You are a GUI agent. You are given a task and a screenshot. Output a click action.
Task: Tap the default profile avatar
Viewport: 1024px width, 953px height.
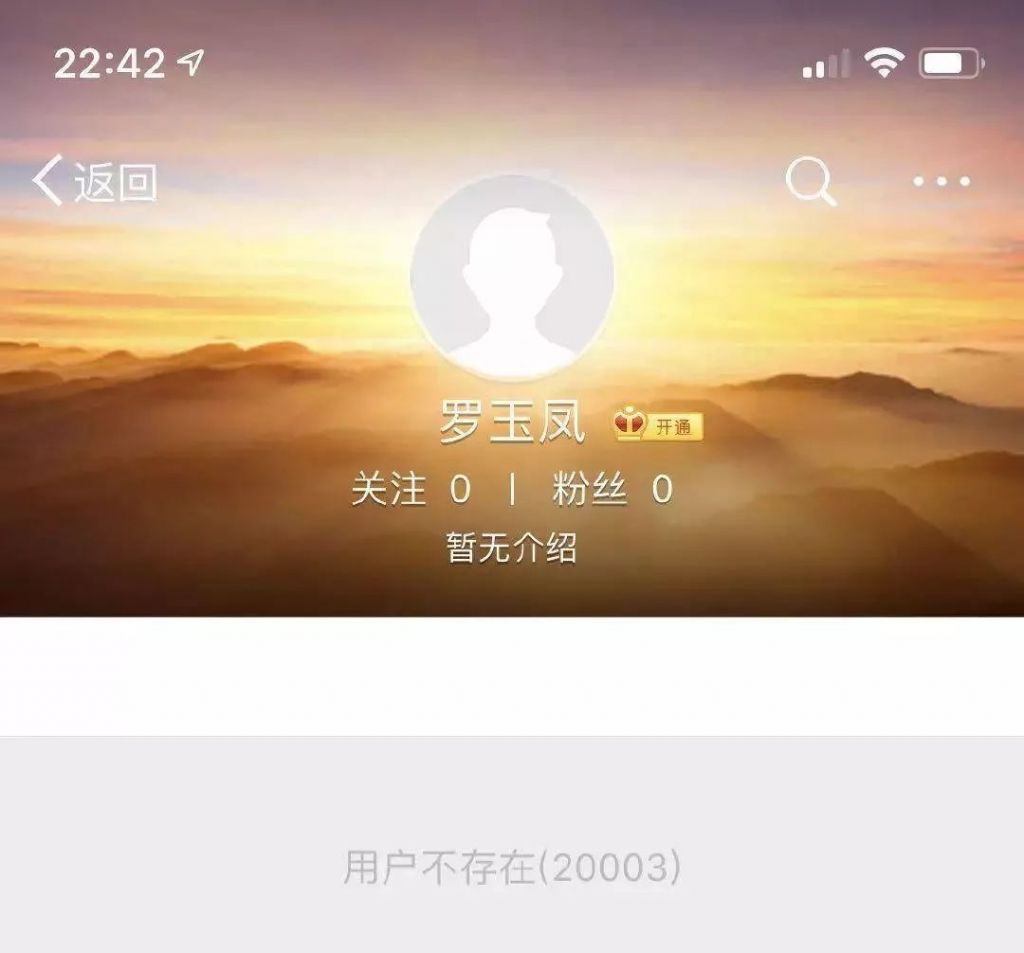pos(512,277)
